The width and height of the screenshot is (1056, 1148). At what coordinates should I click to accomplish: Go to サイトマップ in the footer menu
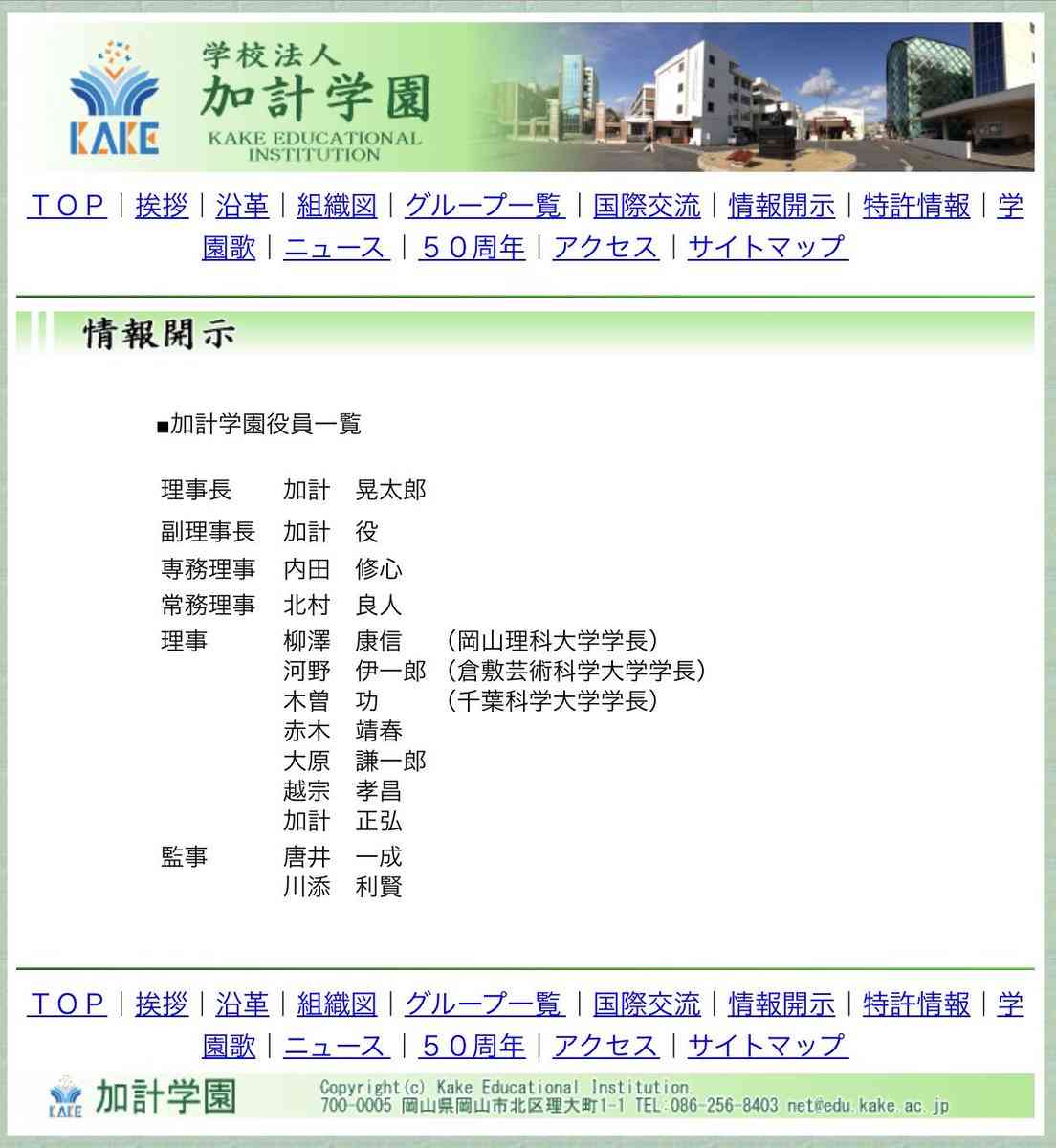(767, 1046)
